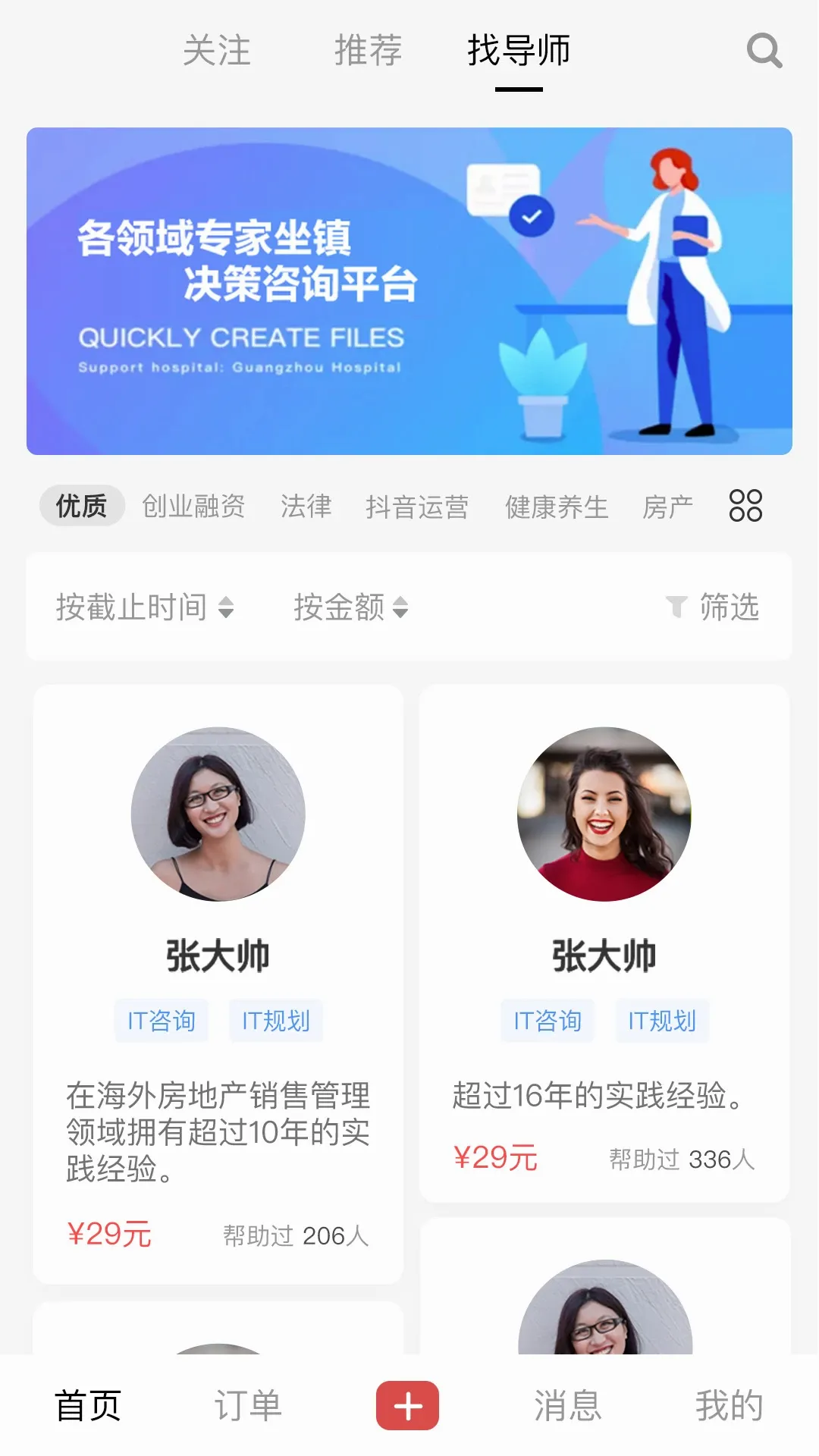
Task: Select the 创业融资 category
Action: pyautogui.click(x=193, y=506)
